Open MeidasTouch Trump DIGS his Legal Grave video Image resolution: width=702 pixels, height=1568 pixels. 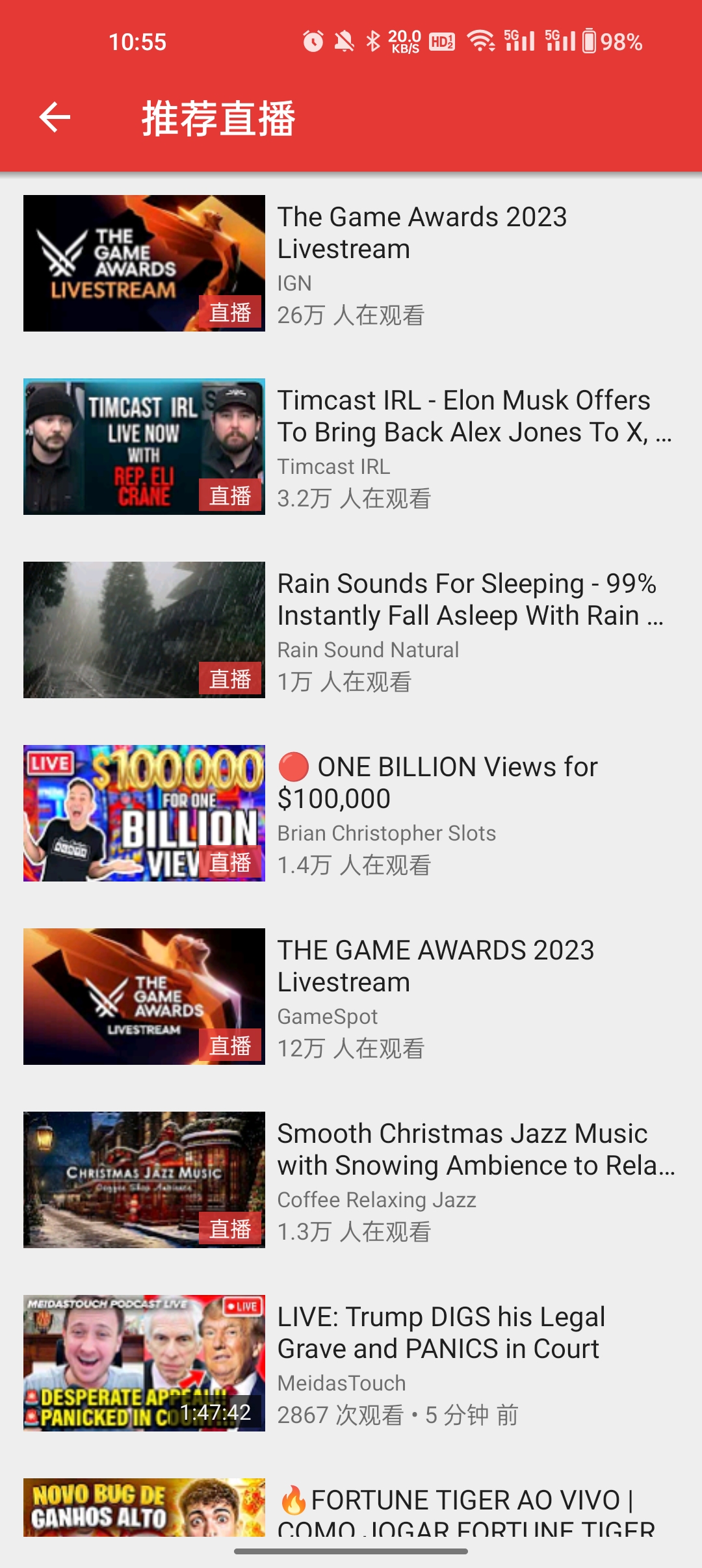[351, 1363]
